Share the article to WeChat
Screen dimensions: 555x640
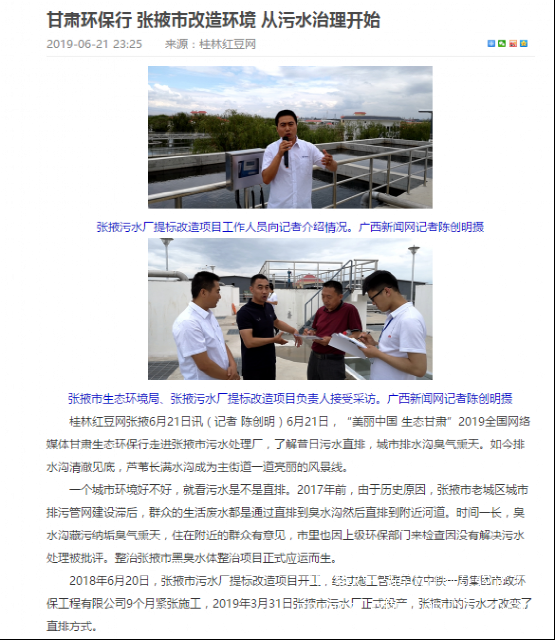[x=502, y=44]
